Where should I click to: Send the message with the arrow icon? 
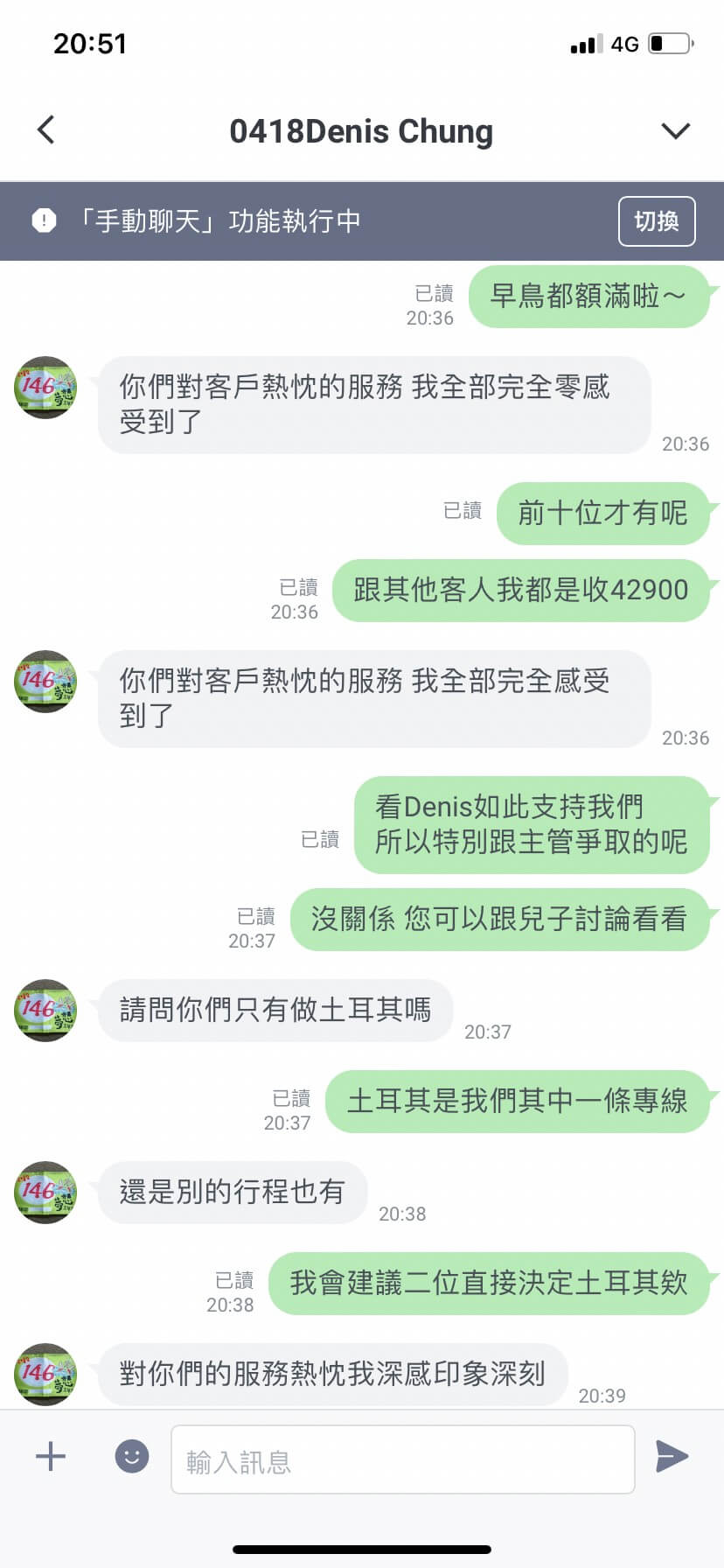(x=672, y=1456)
